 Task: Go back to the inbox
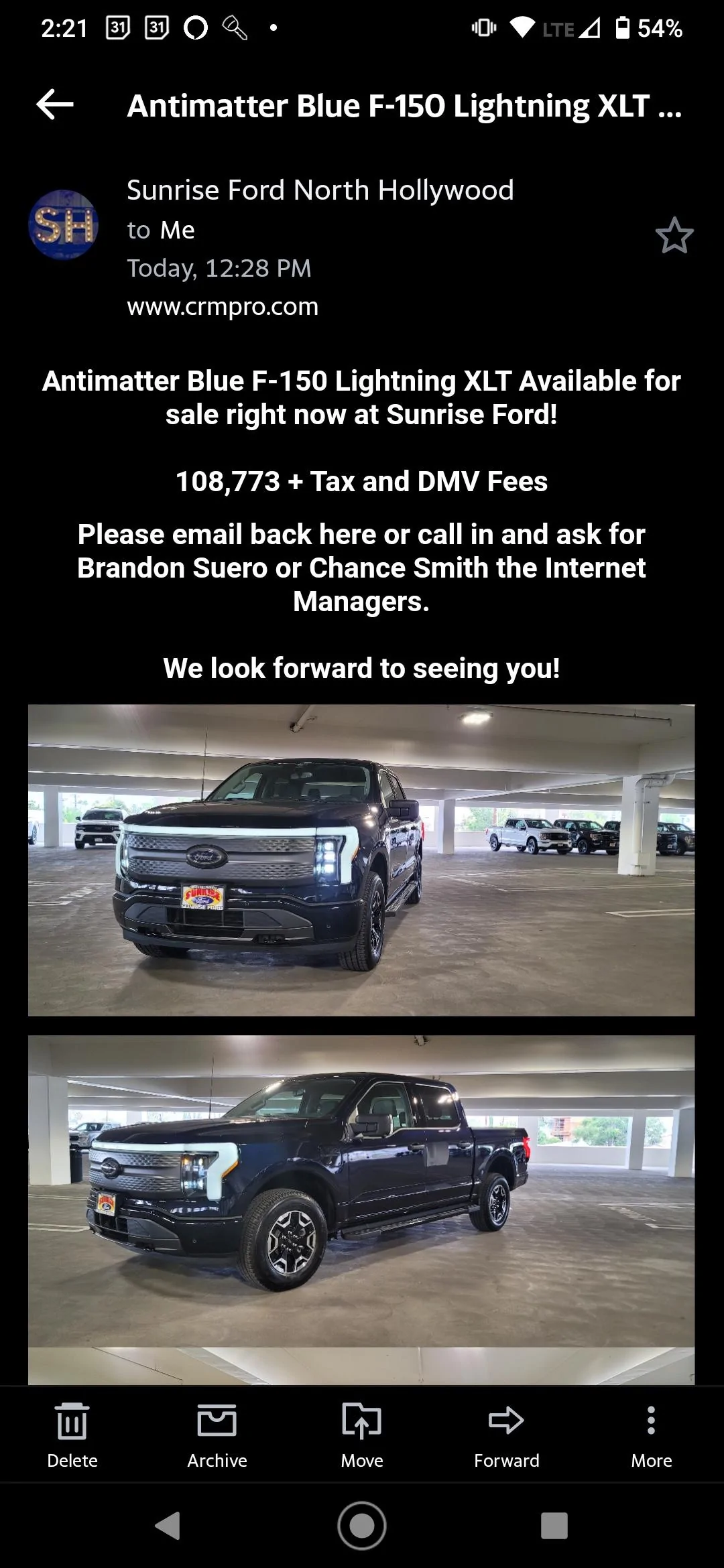[x=55, y=105]
